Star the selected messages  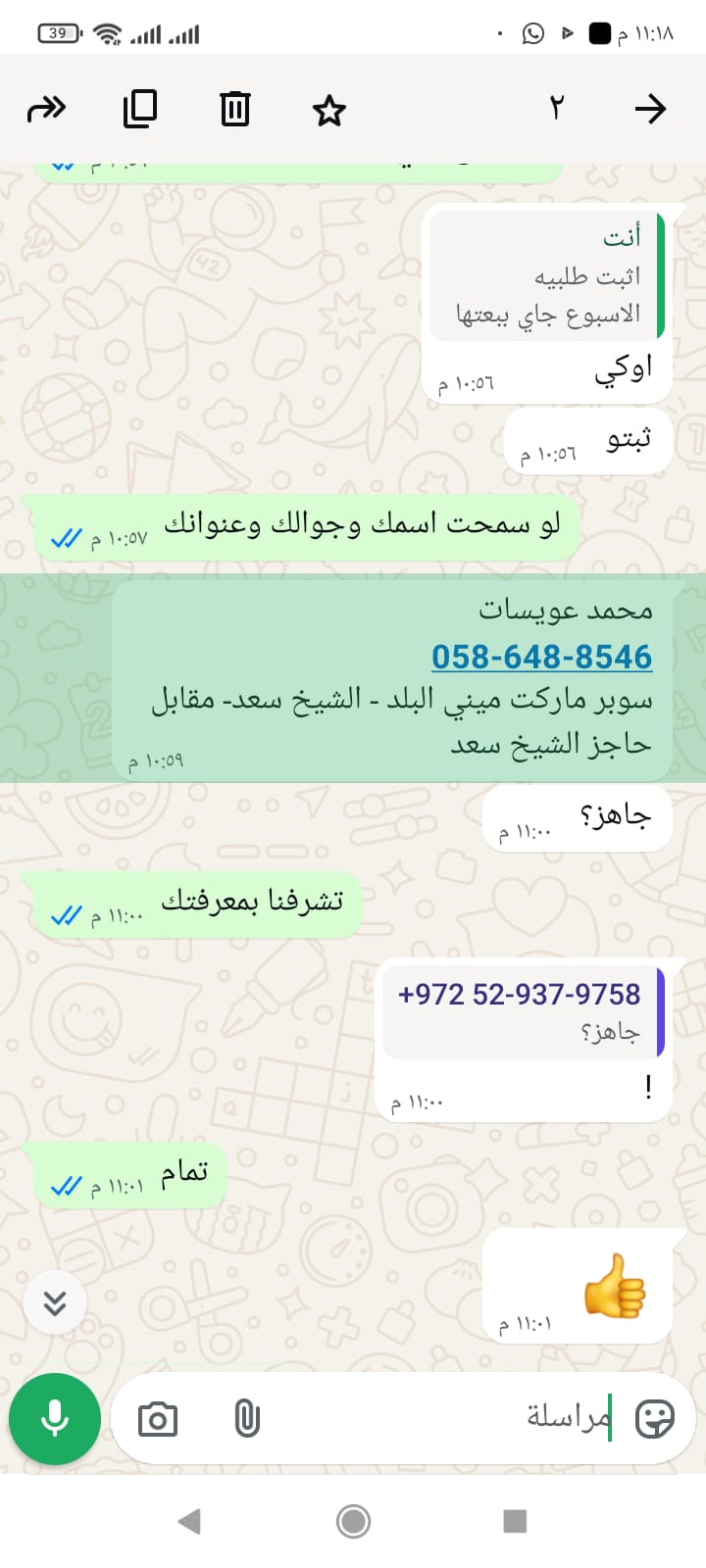[329, 110]
